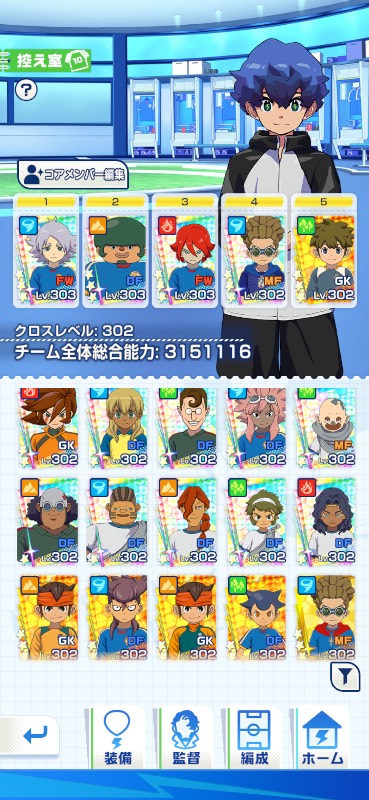
Task: Open the 装備 equipment menu
Action: 117,737
